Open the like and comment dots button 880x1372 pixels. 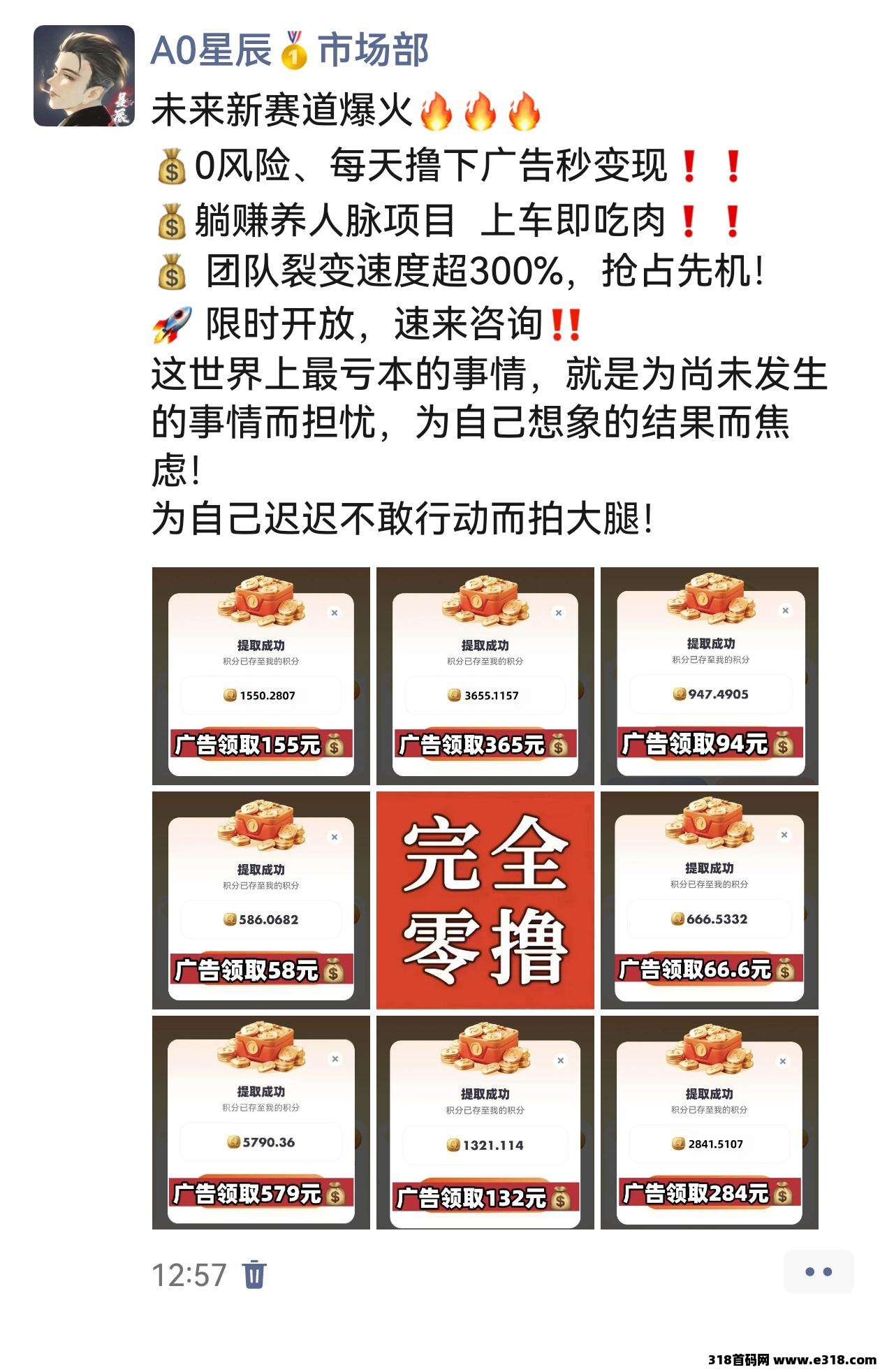818,1271
